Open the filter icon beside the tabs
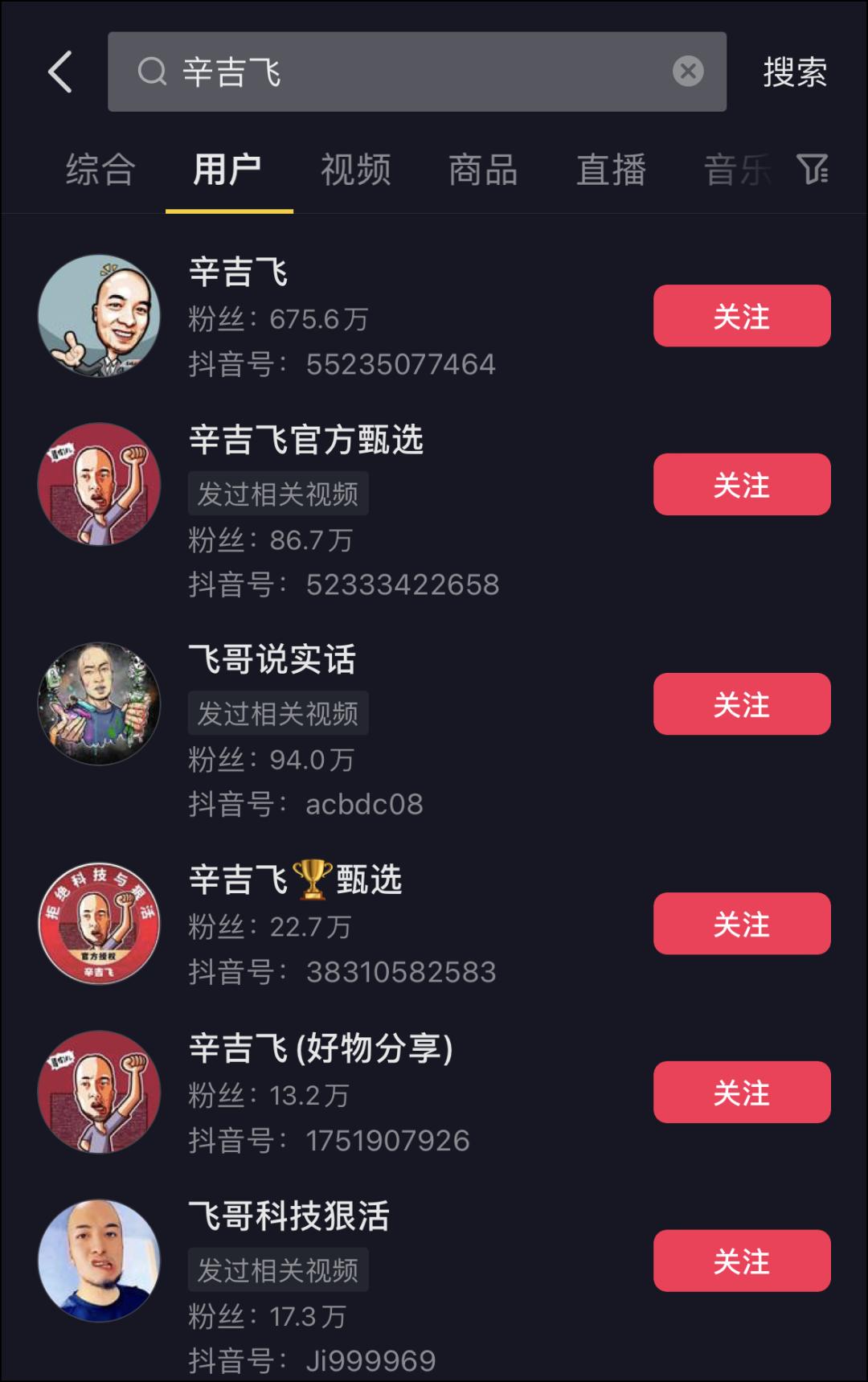The width and height of the screenshot is (868, 1382). [x=813, y=170]
